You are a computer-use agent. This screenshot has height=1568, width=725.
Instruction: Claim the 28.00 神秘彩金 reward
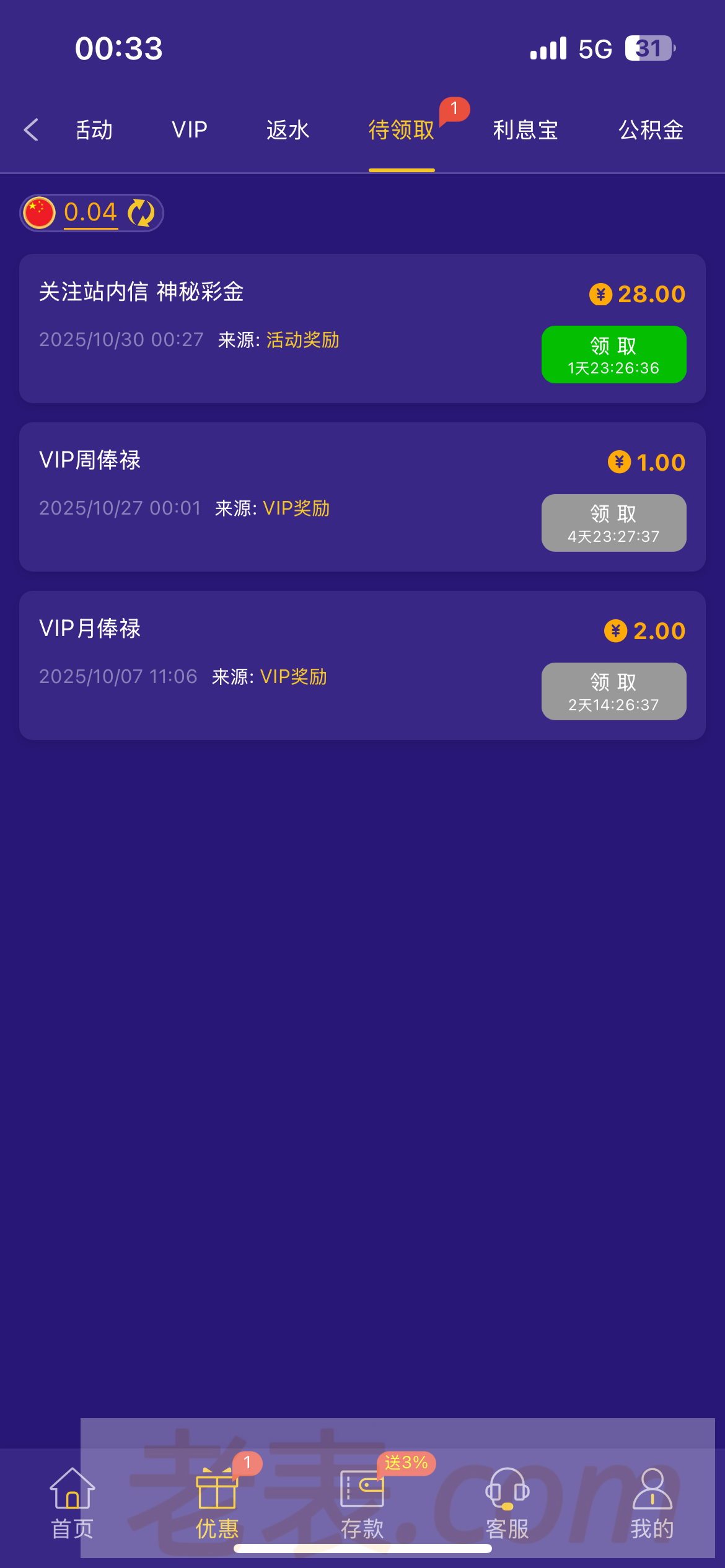[613, 354]
